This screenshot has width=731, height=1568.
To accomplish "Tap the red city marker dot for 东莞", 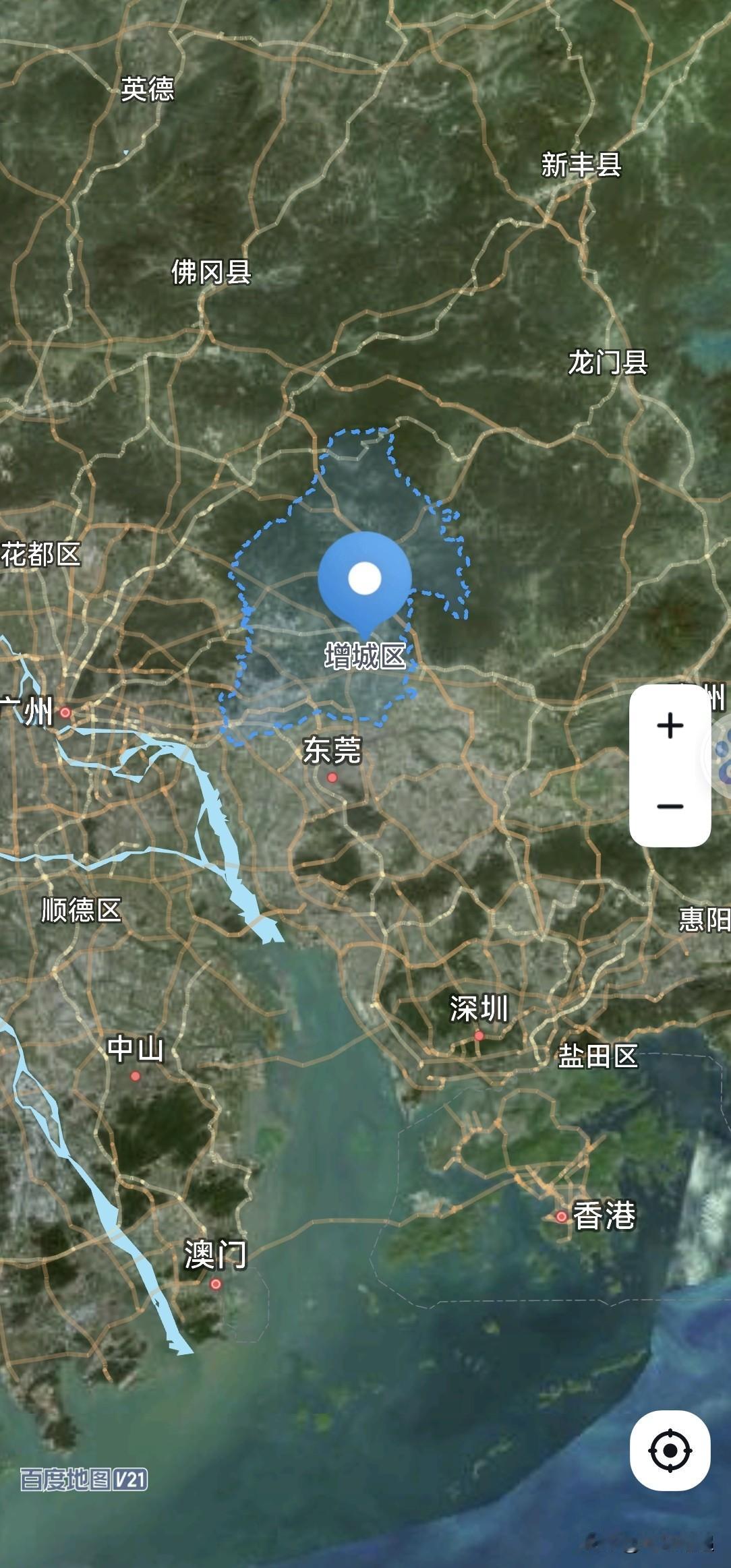I will tap(332, 777).
